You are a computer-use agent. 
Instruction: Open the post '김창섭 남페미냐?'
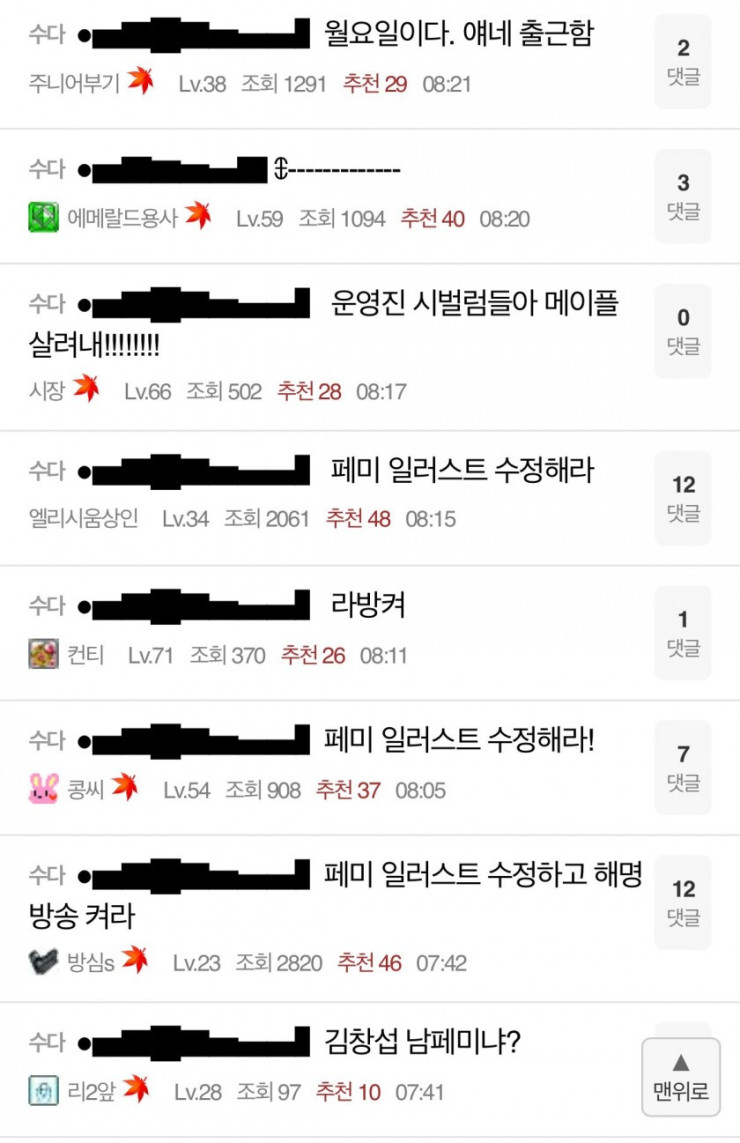(423, 1041)
